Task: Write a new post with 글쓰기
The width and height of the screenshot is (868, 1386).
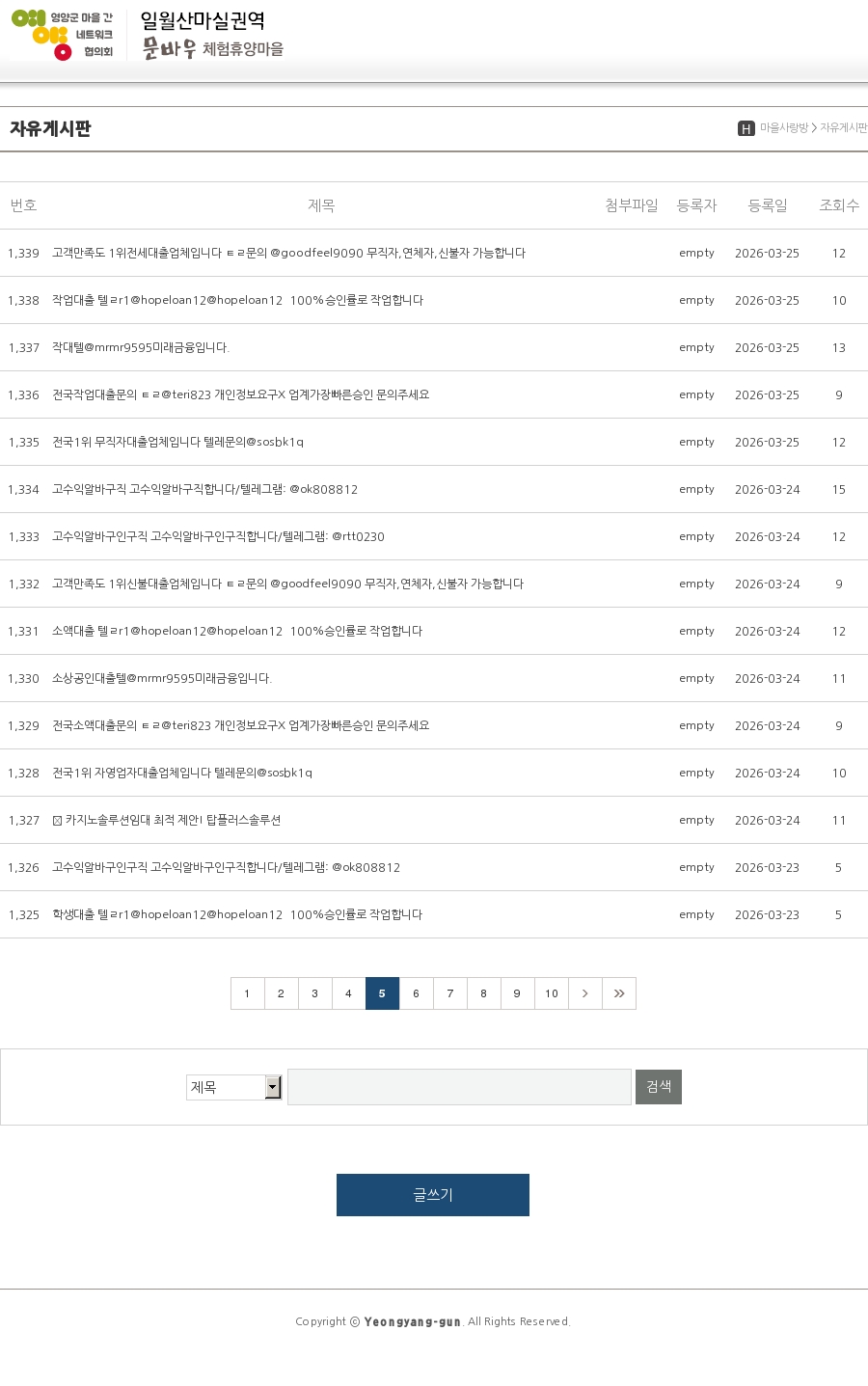Action: pyautogui.click(x=433, y=1195)
